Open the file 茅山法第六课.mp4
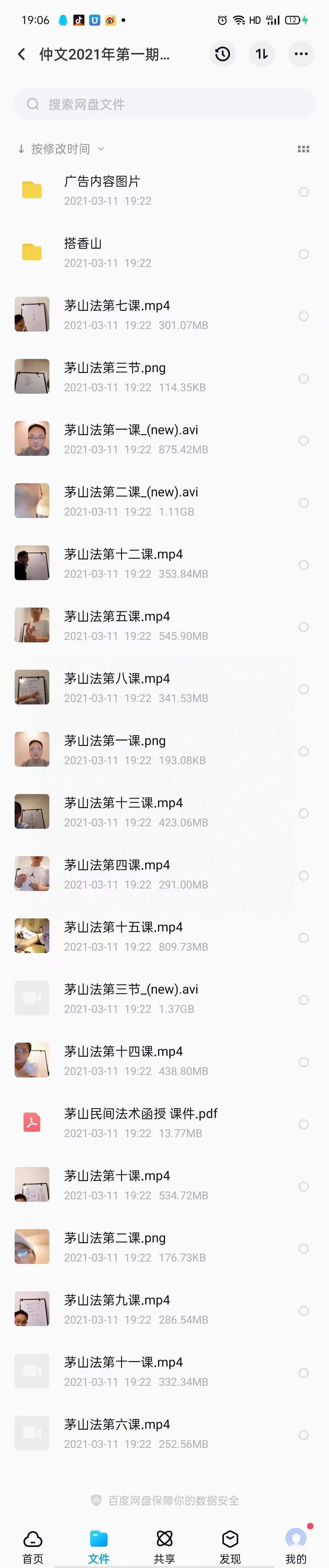The width and height of the screenshot is (329, 1568). [117, 1434]
